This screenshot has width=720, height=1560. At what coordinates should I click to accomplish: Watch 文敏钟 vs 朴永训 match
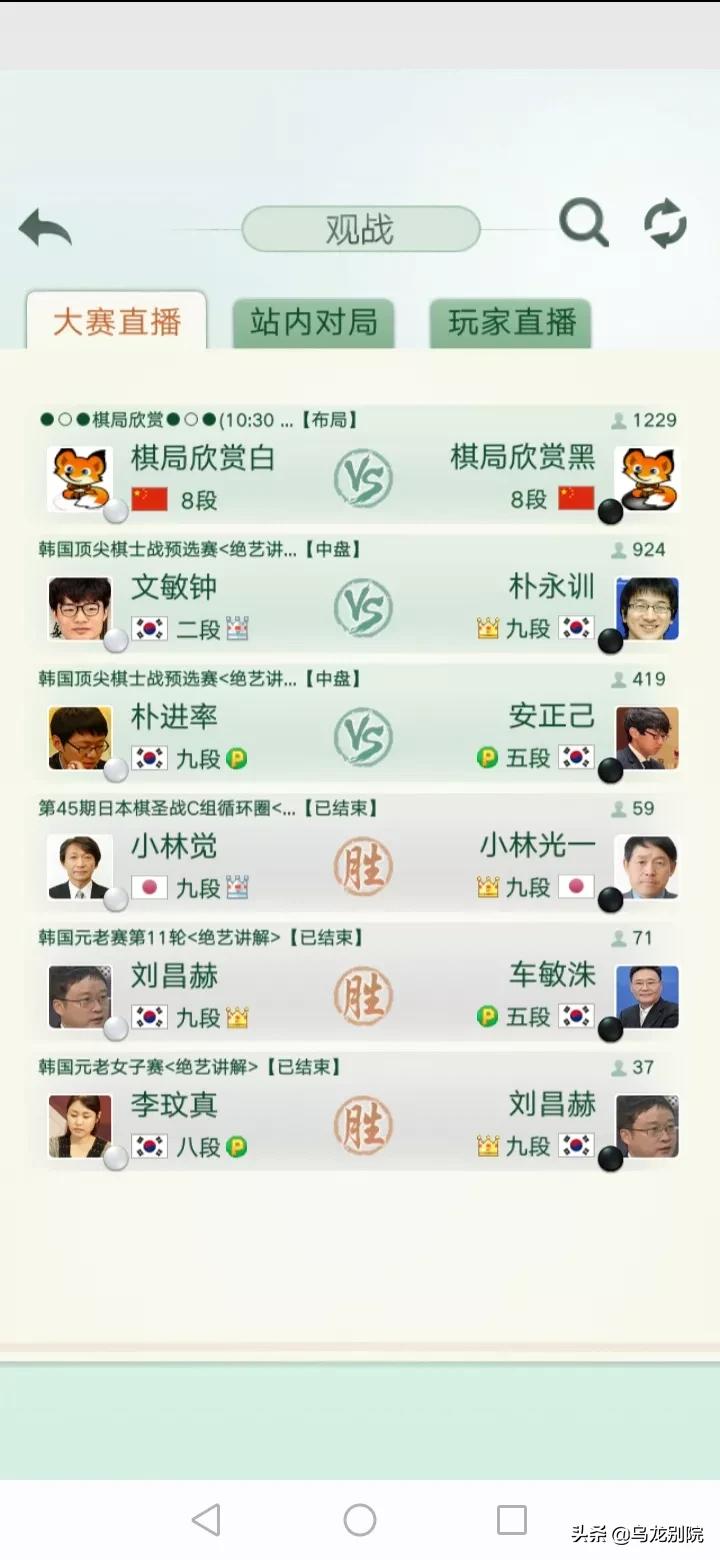[x=362, y=607]
